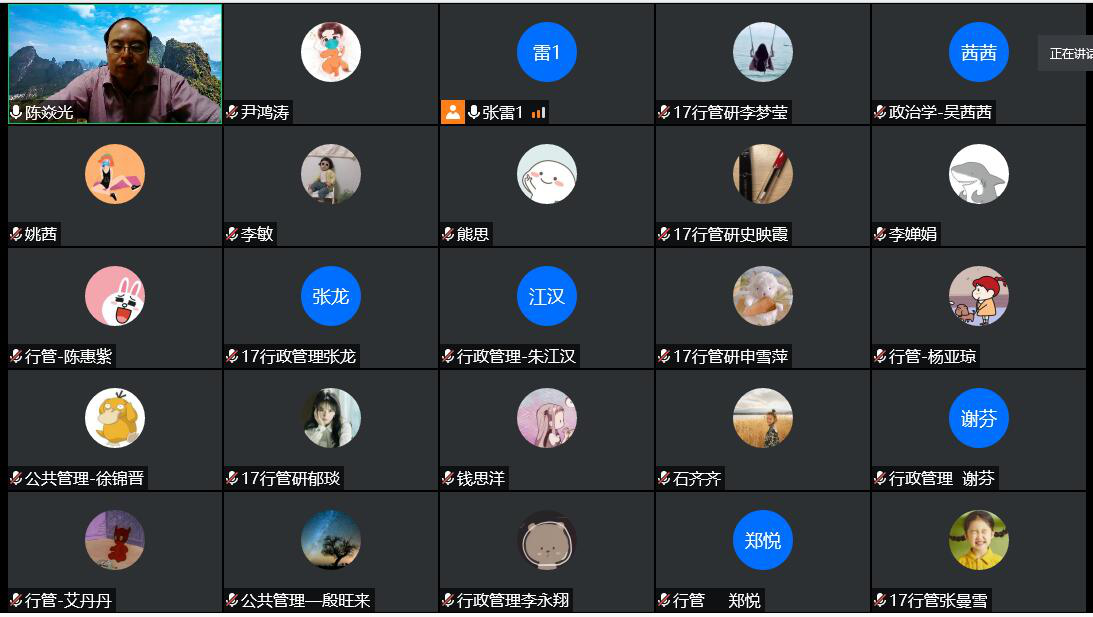Screen dimensions: 1093x617
Task: Select 政治学-吴茜茜 participant tile
Action: (978, 63)
